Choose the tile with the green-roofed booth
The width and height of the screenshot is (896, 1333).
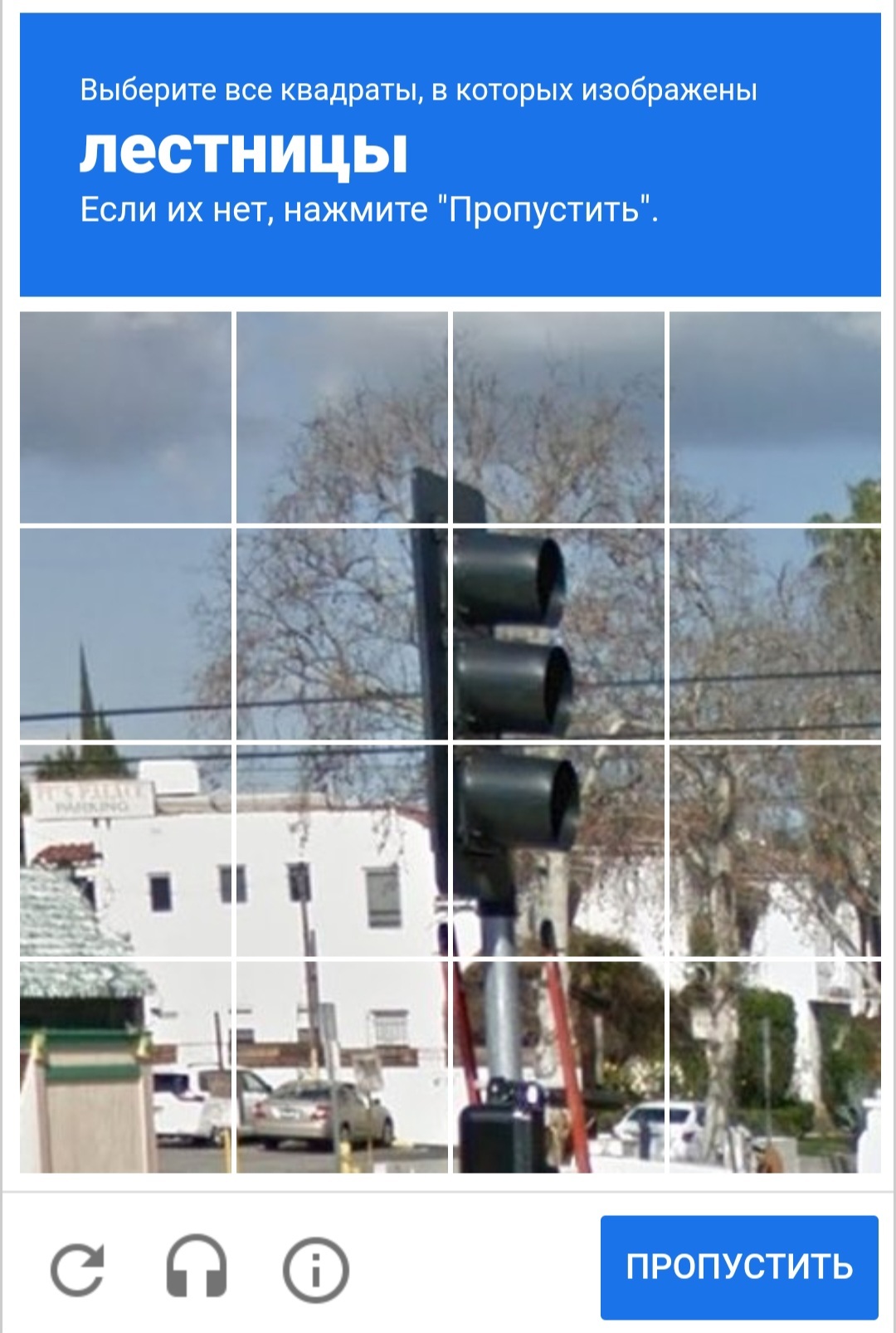(126, 1066)
